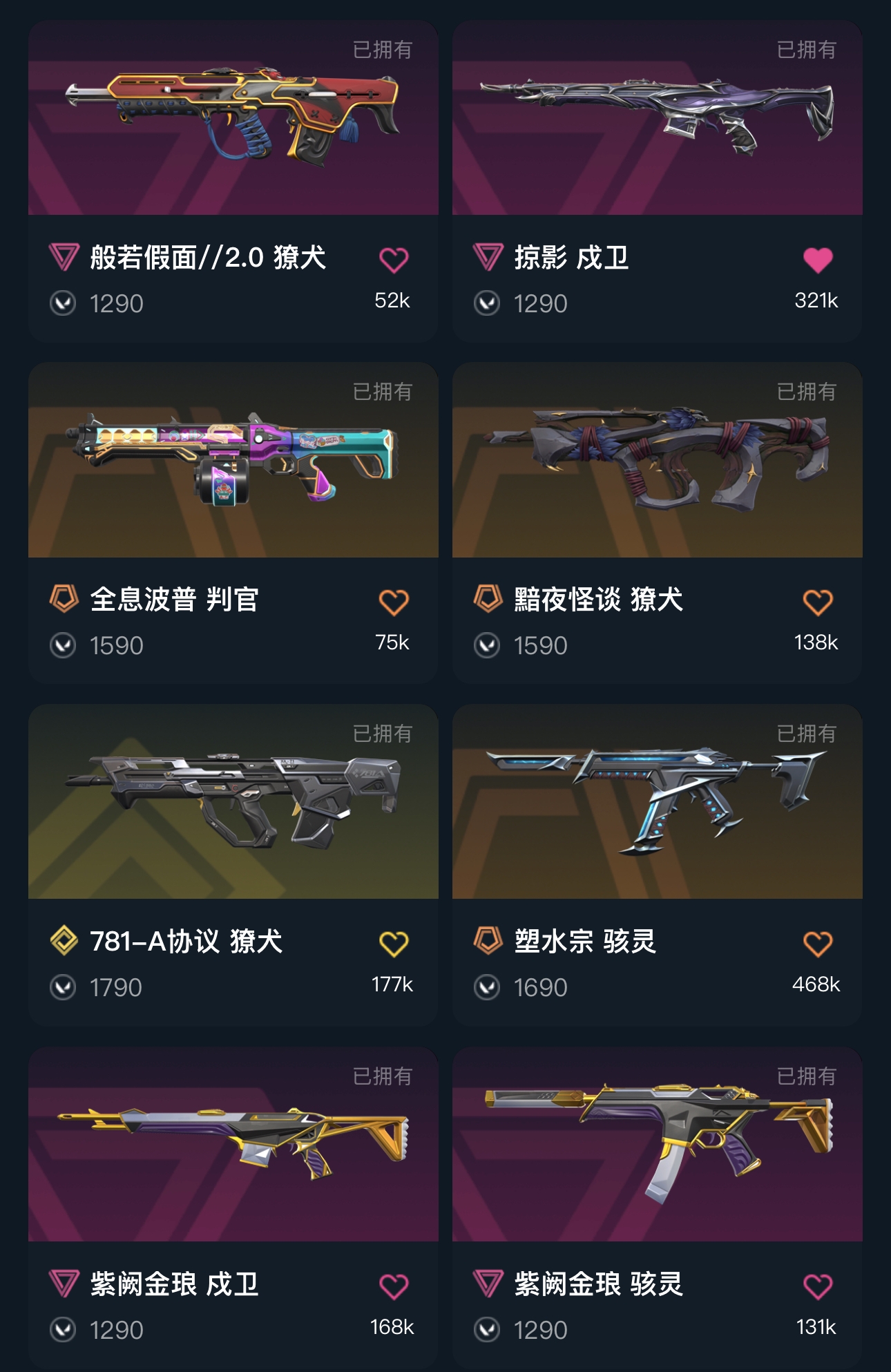Like the 黯夜怪谈 獠犬 skin
Viewport: 891px width, 1372px height.
818,602
